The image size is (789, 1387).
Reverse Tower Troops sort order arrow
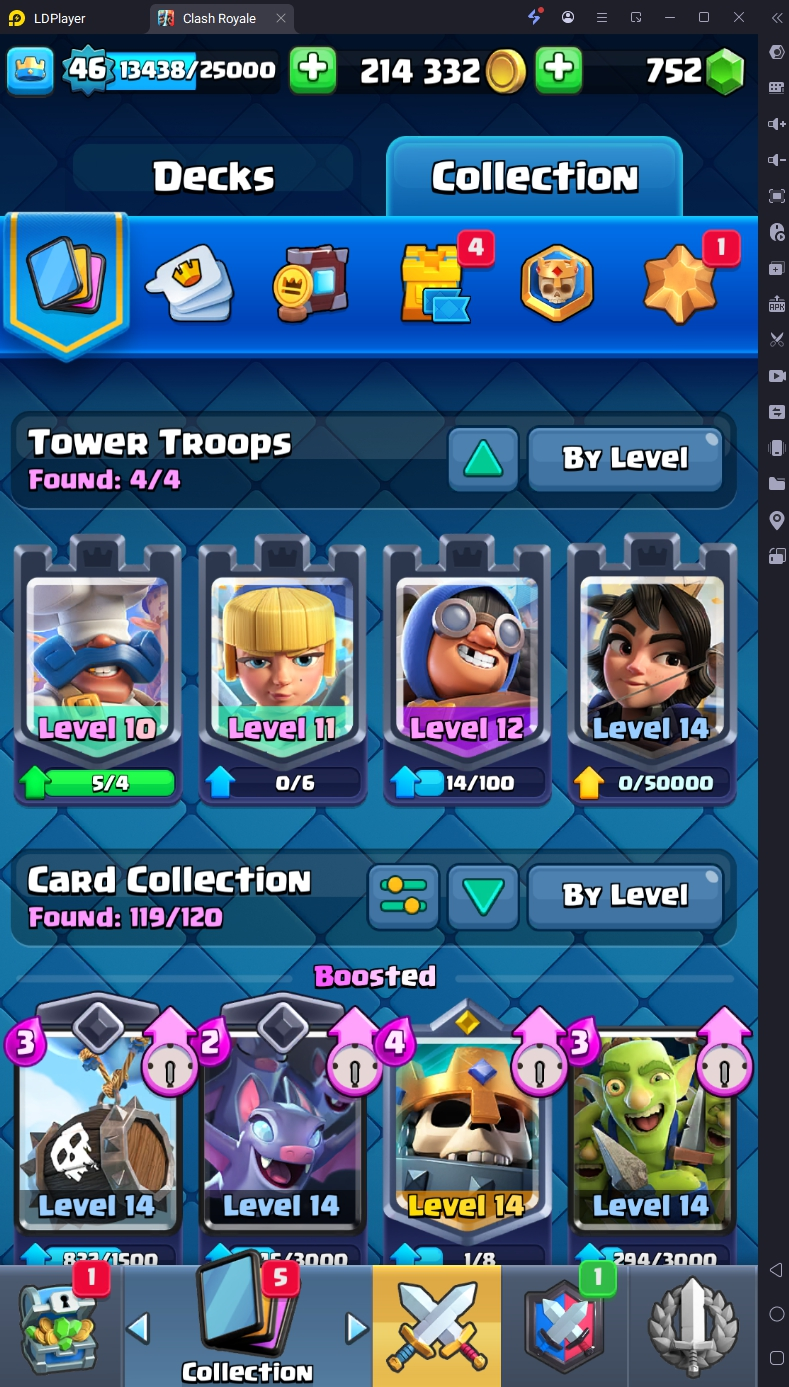click(x=483, y=459)
